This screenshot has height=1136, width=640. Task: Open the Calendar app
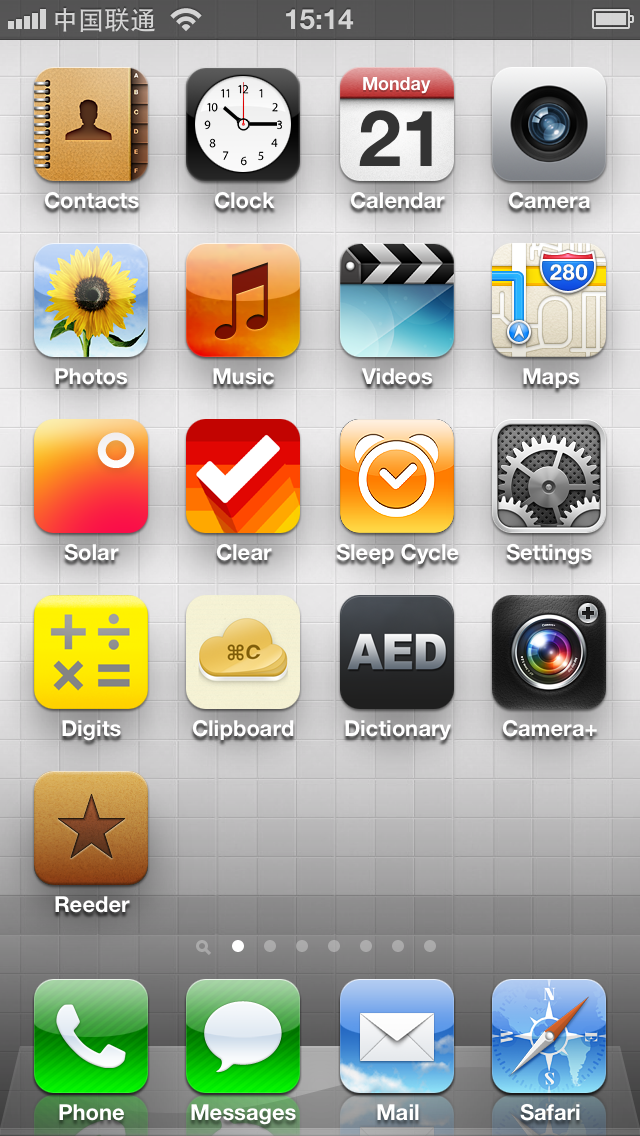(x=397, y=125)
